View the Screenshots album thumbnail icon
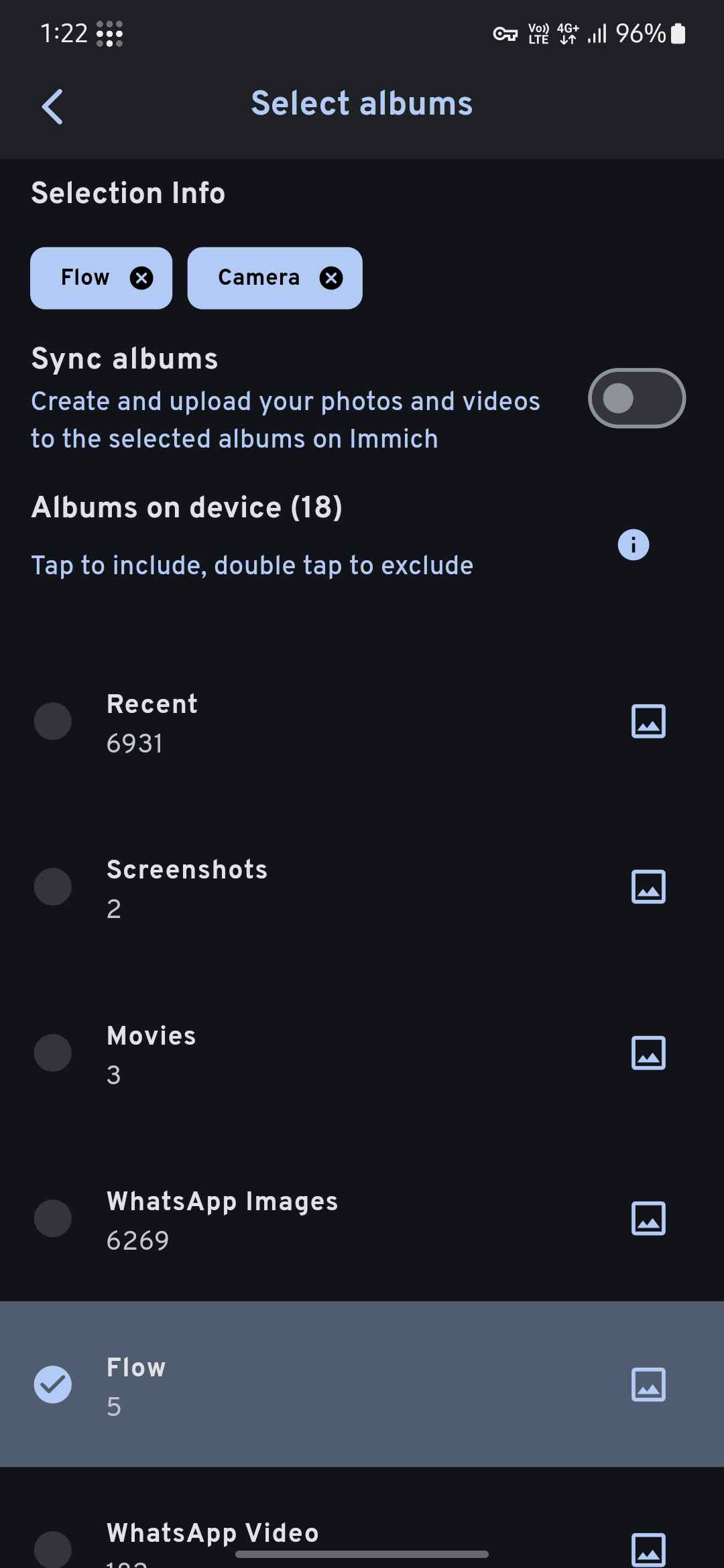The image size is (724, 1568). (648, 887)
